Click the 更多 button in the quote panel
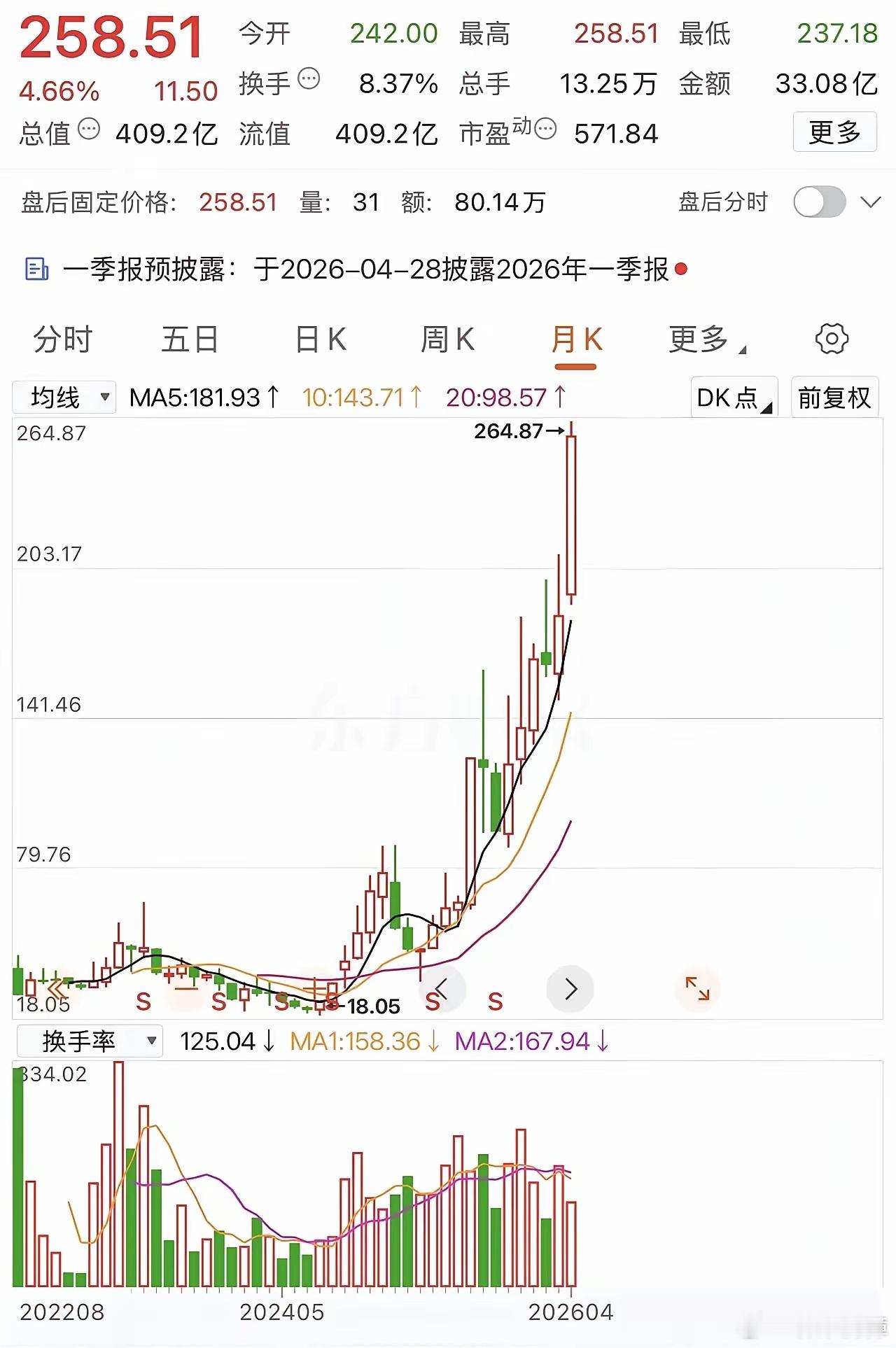The width and height of the screenshot is (896, 1348). (834, 132)
